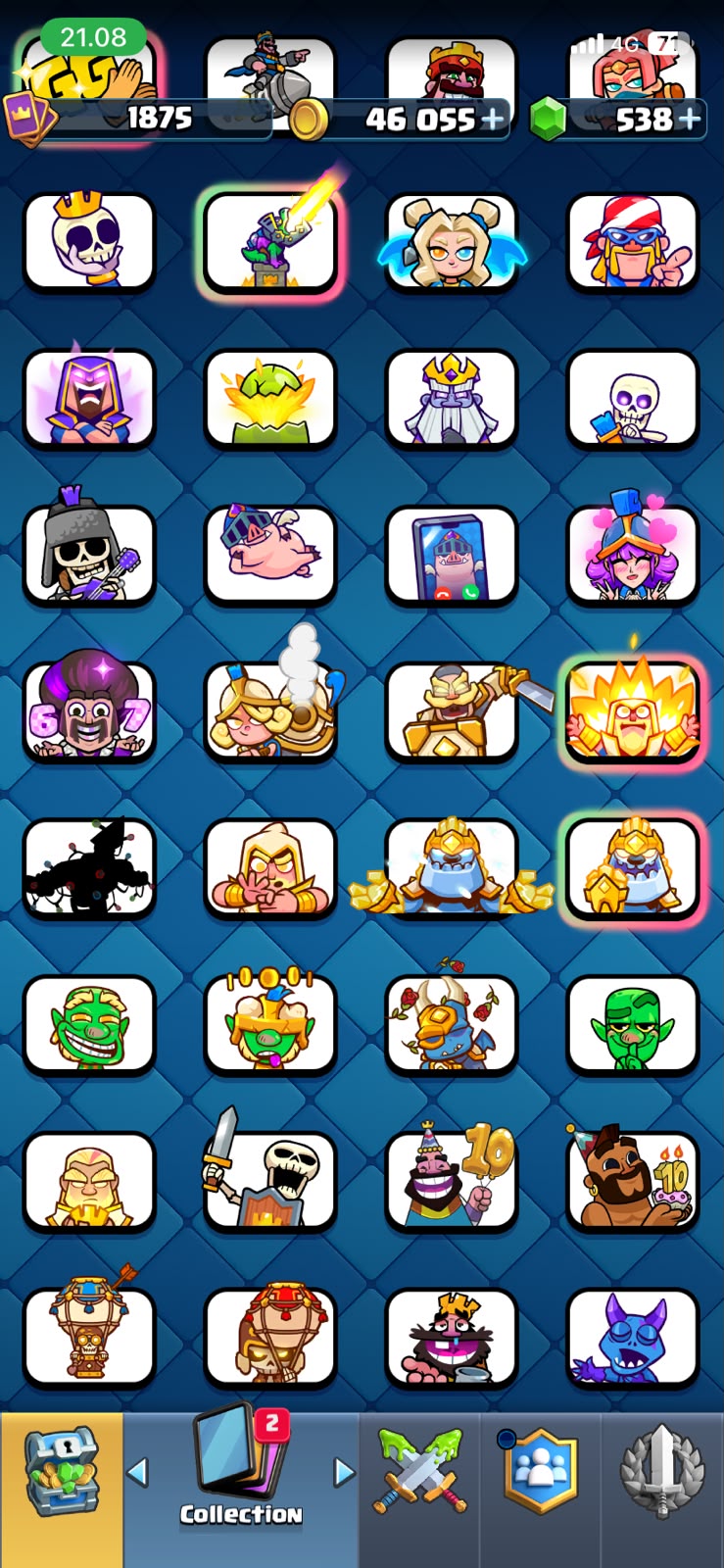Viewport: 724px width, 1568px height.
Task: Select the cracking green egg emote
Action: (270, 399)
